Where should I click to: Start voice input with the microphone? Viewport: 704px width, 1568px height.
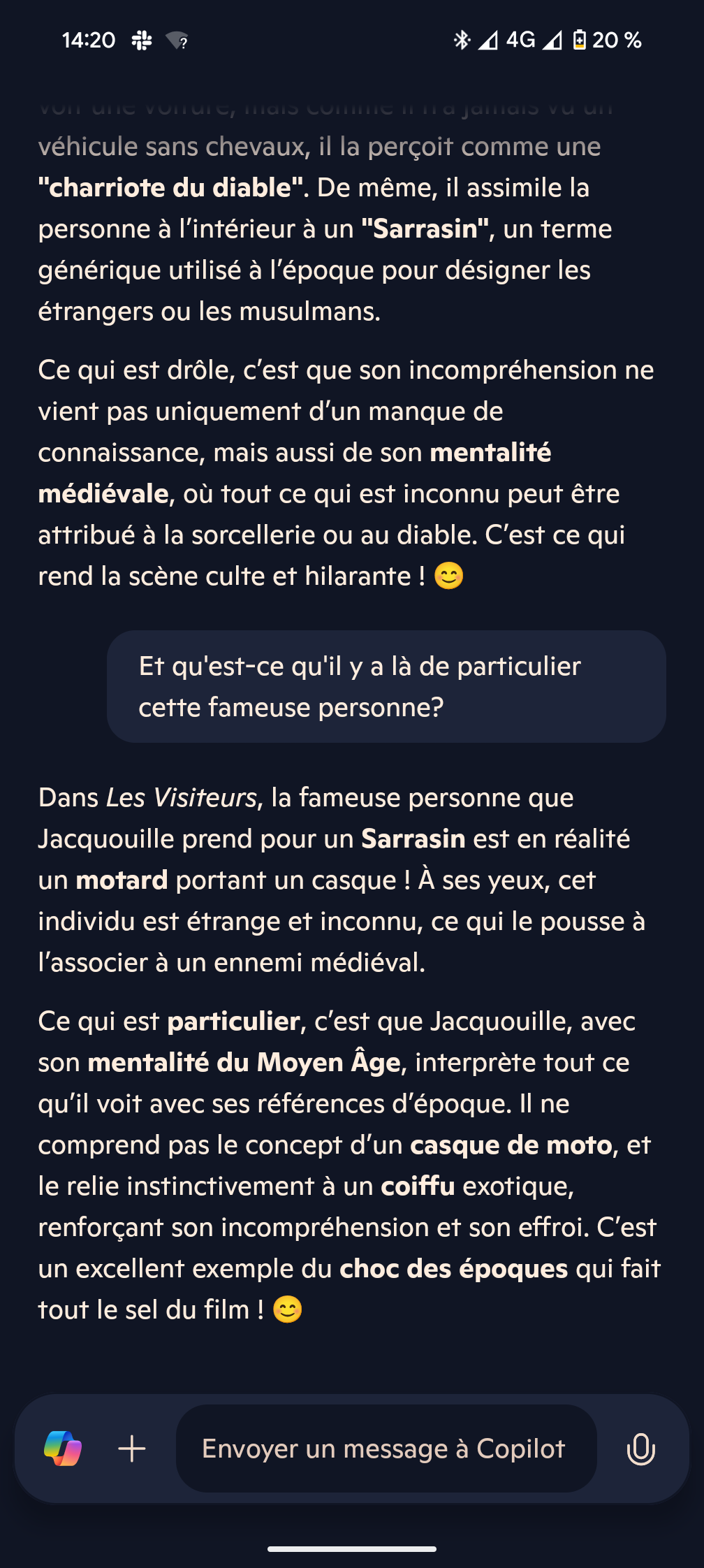coord(640,1449)
